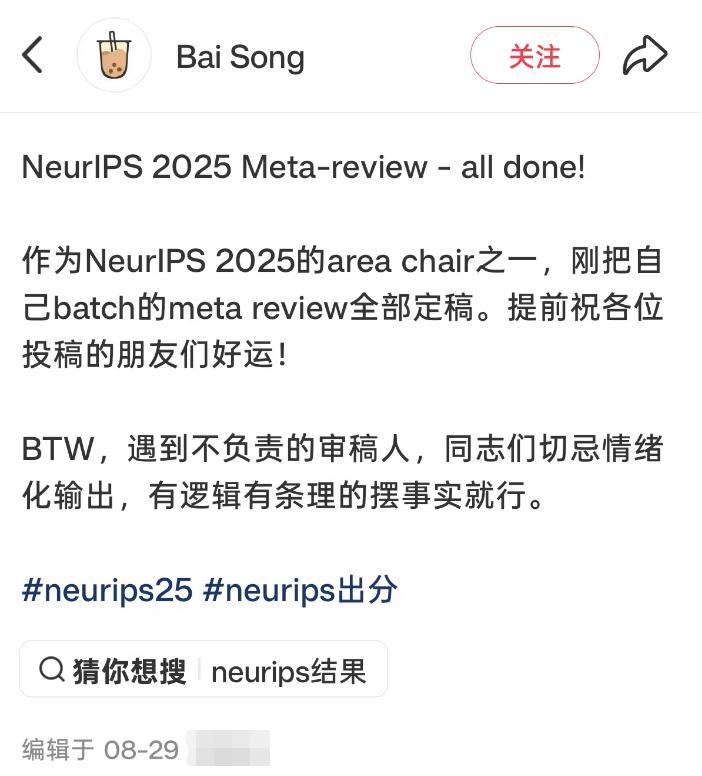Share this post via the arrow icon

(645, 56)
